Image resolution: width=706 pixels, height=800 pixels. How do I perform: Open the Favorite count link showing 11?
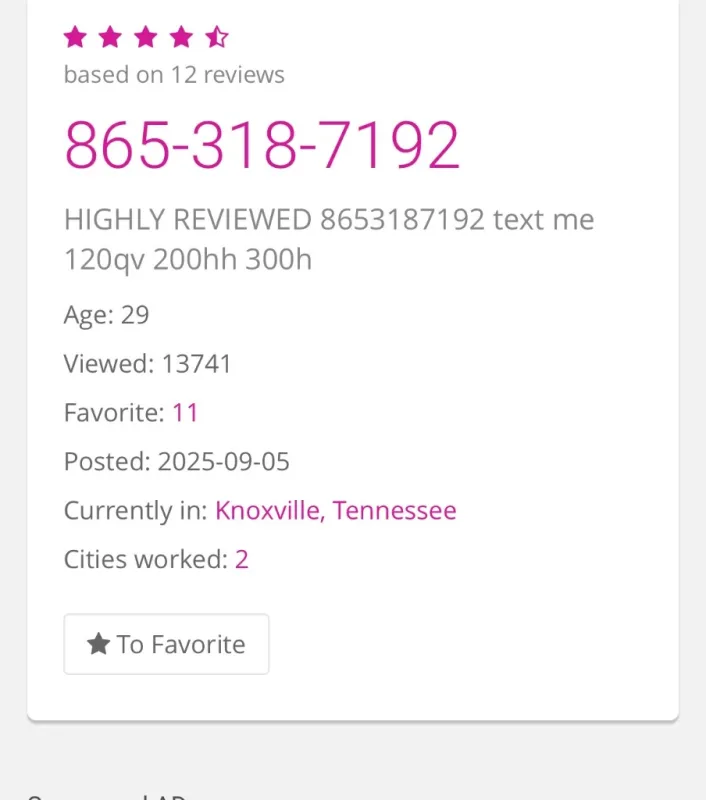tap(185, 412)
